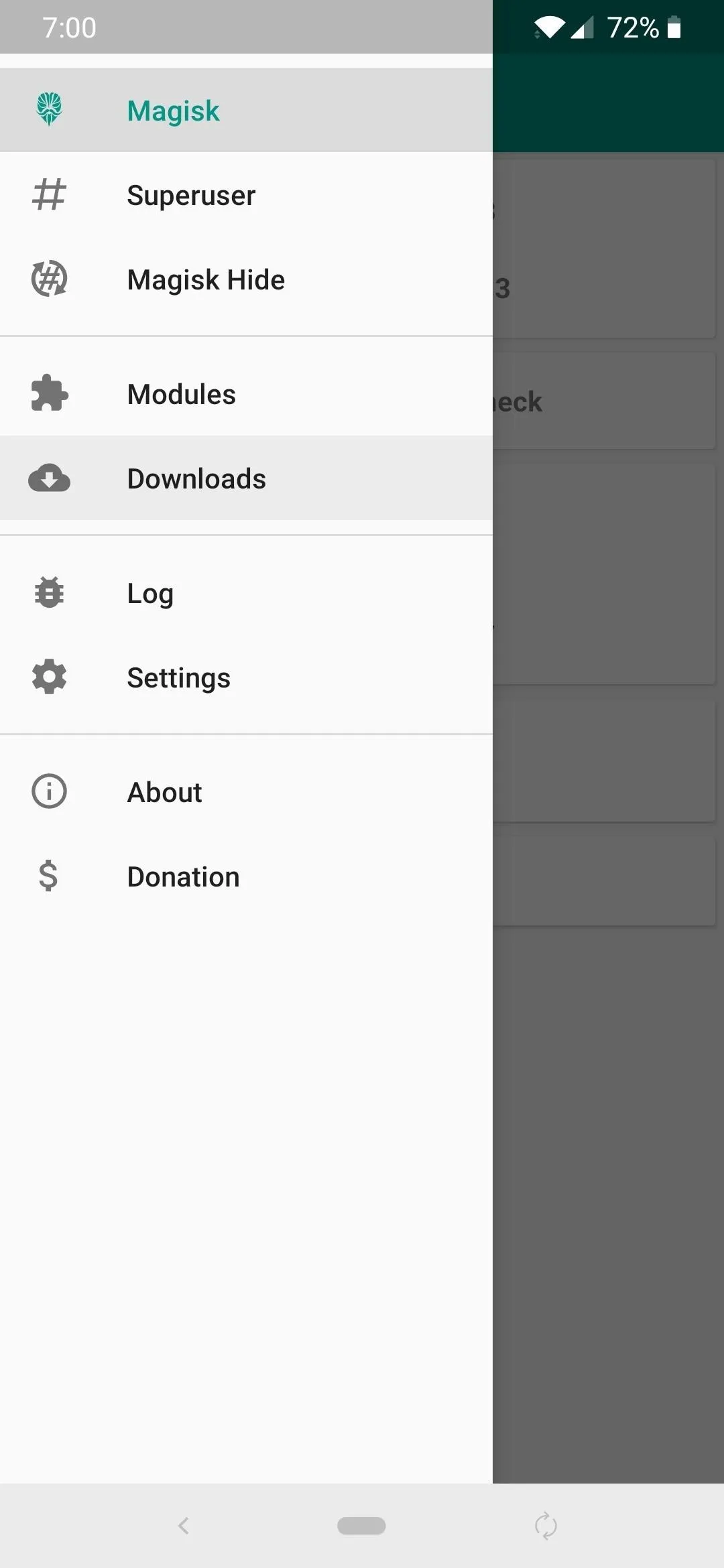Tap the system back button

pyautogui.click(x=183, y=1526)
